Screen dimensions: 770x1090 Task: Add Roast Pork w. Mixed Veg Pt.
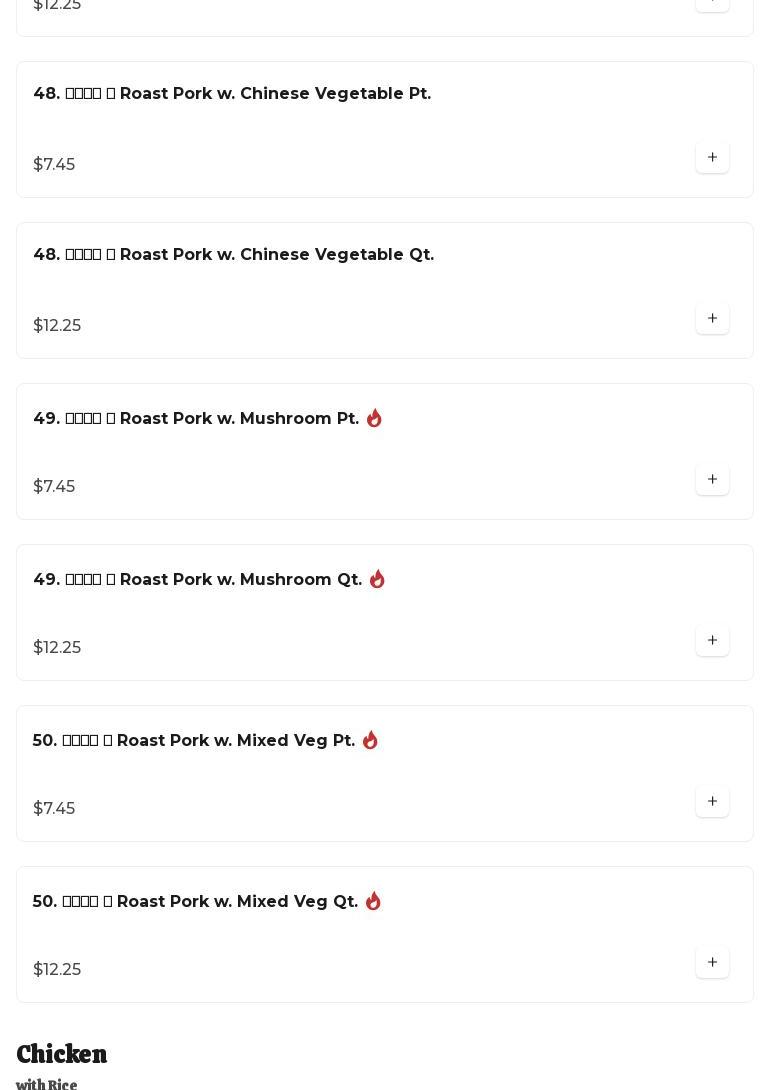click(x=712, y=801)
